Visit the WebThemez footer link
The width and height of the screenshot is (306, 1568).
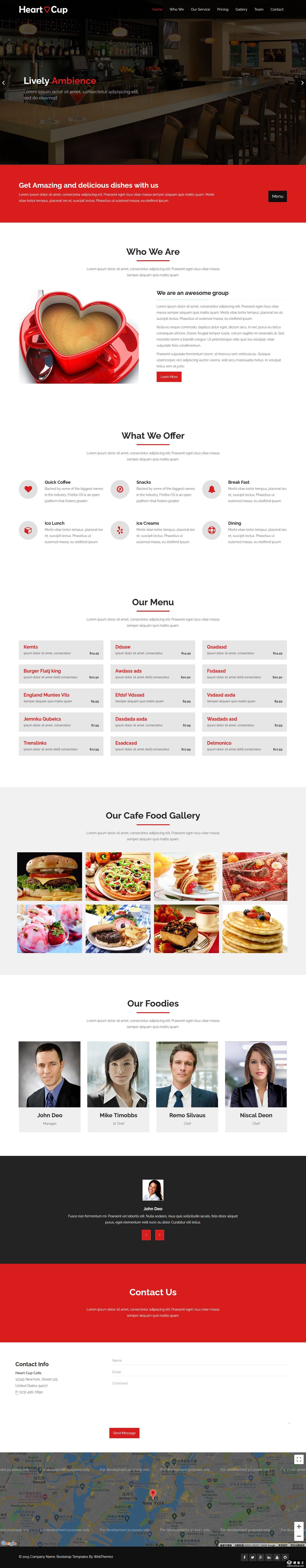pyautogui.click(x=103, y=1556)
